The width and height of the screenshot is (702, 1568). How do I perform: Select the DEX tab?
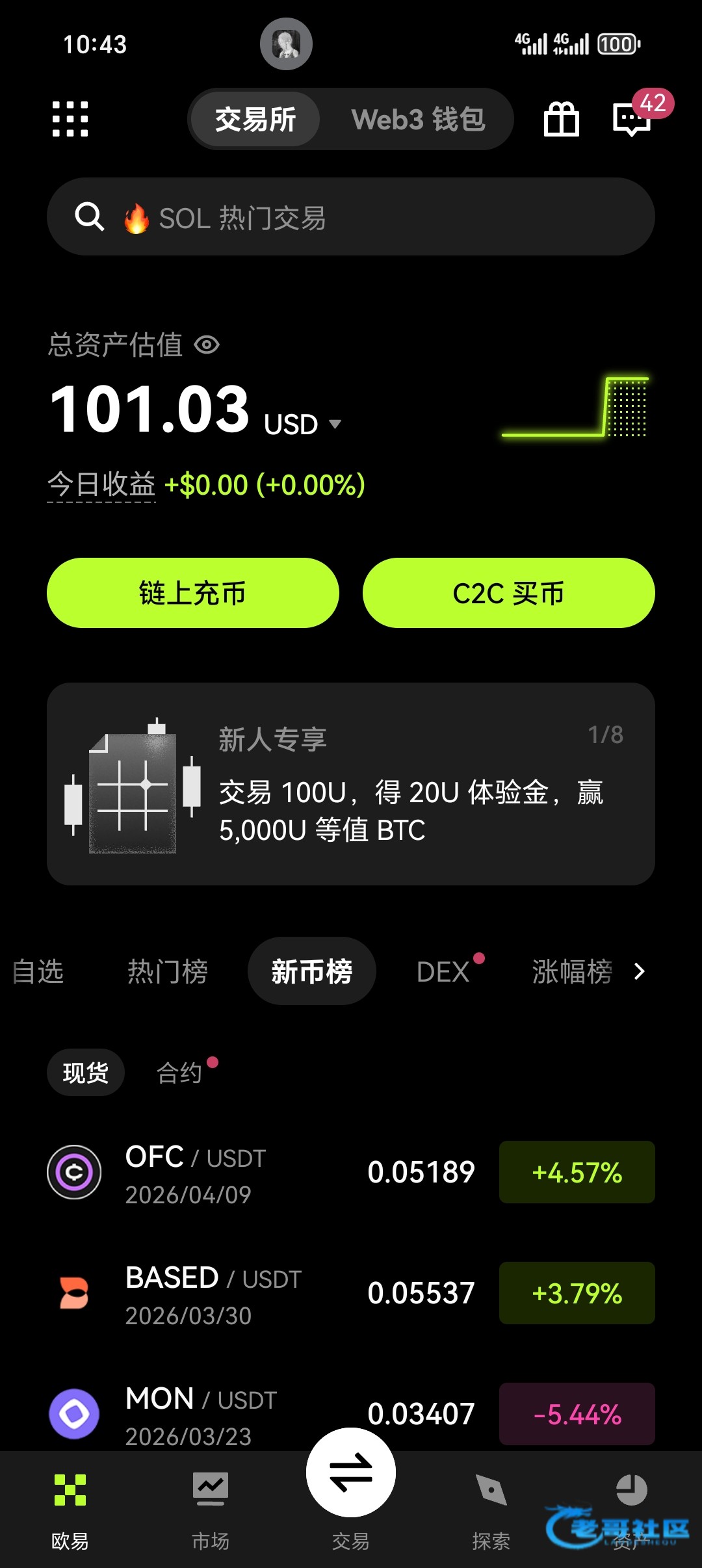(443, 972)
